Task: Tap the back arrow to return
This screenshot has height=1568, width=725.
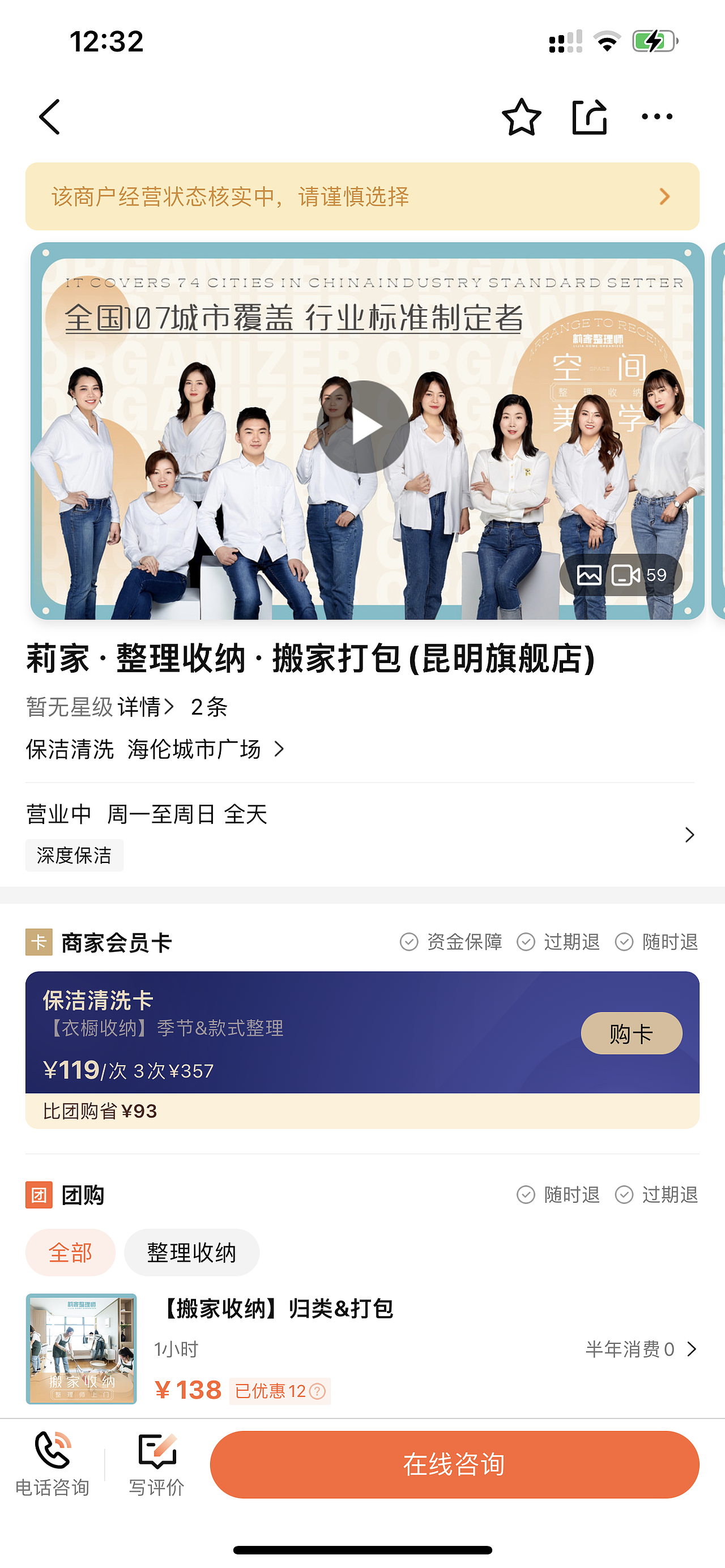Action: [x=50, y=117]
